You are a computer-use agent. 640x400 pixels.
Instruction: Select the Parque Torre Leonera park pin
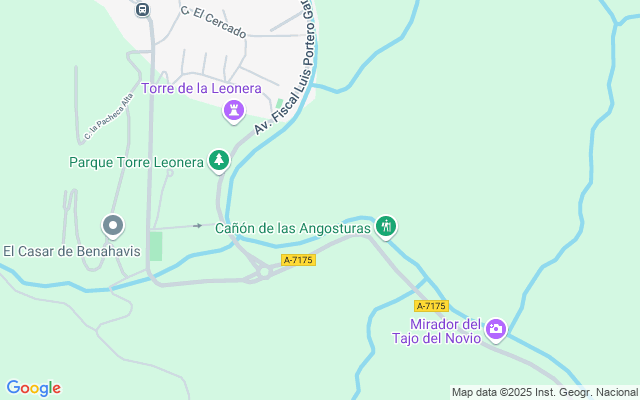click(219, 161)
